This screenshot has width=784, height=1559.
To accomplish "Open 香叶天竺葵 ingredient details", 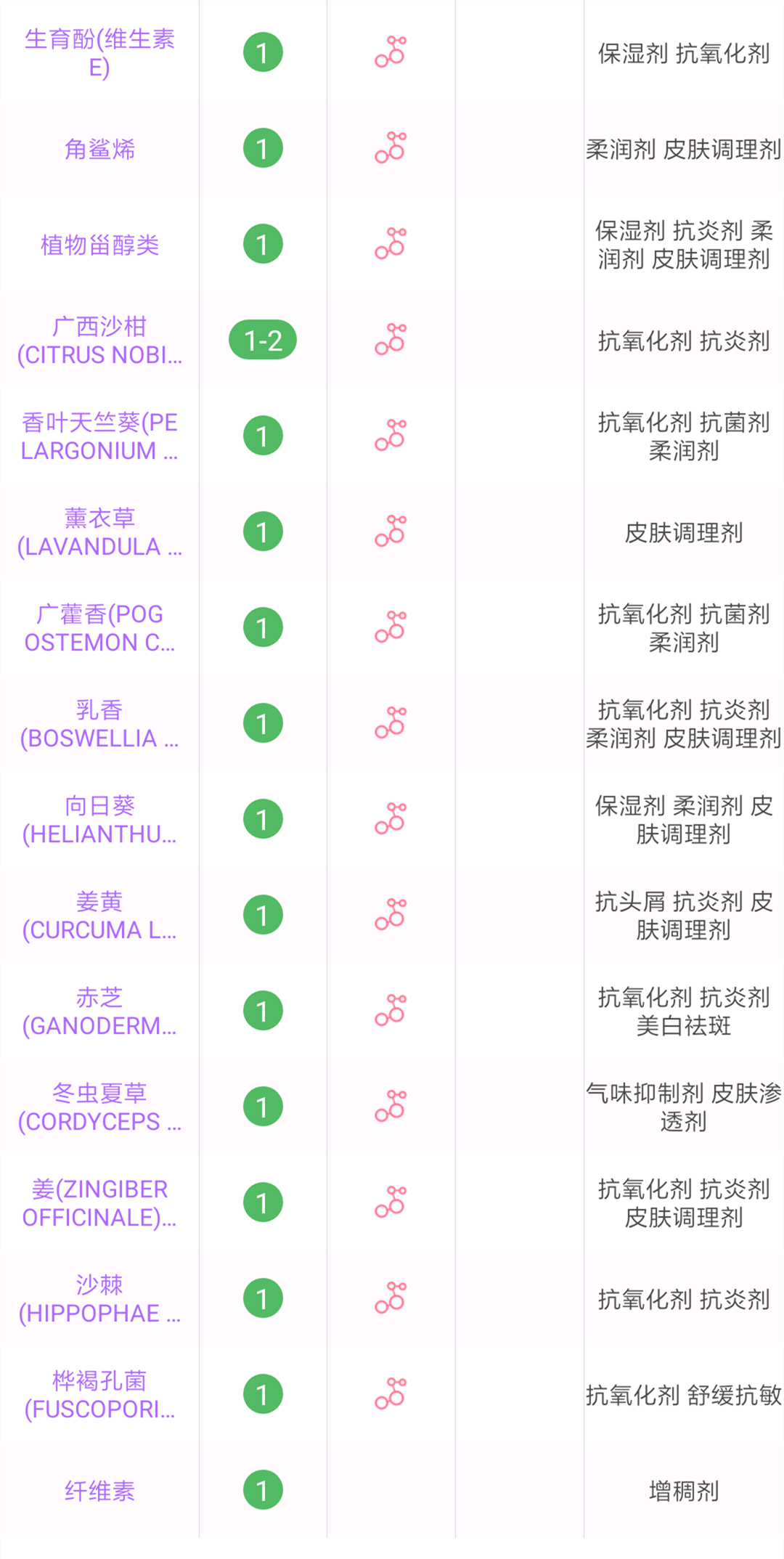I will [99, 436].
